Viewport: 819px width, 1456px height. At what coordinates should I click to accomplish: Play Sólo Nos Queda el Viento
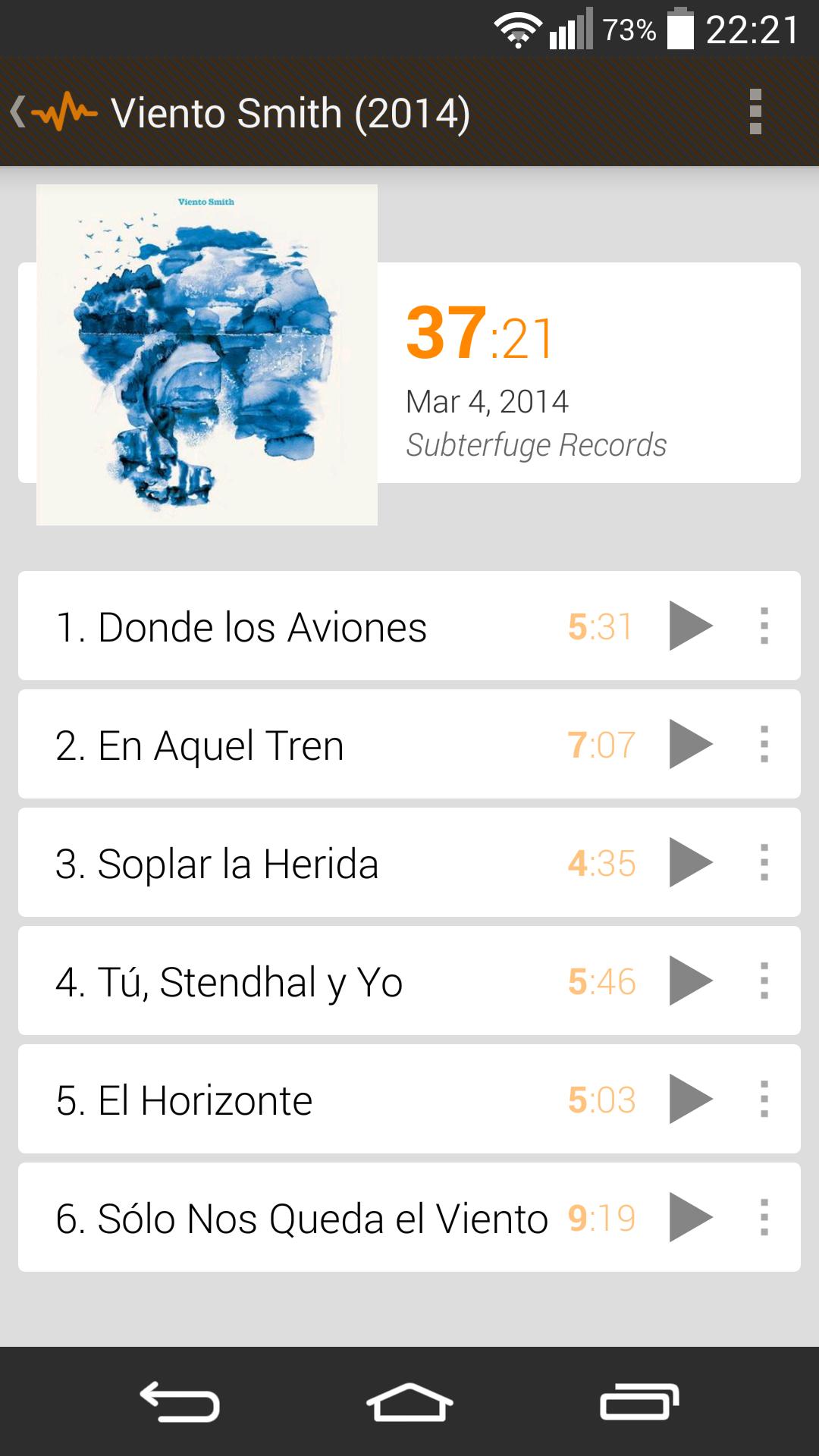tap(690, 1217)
